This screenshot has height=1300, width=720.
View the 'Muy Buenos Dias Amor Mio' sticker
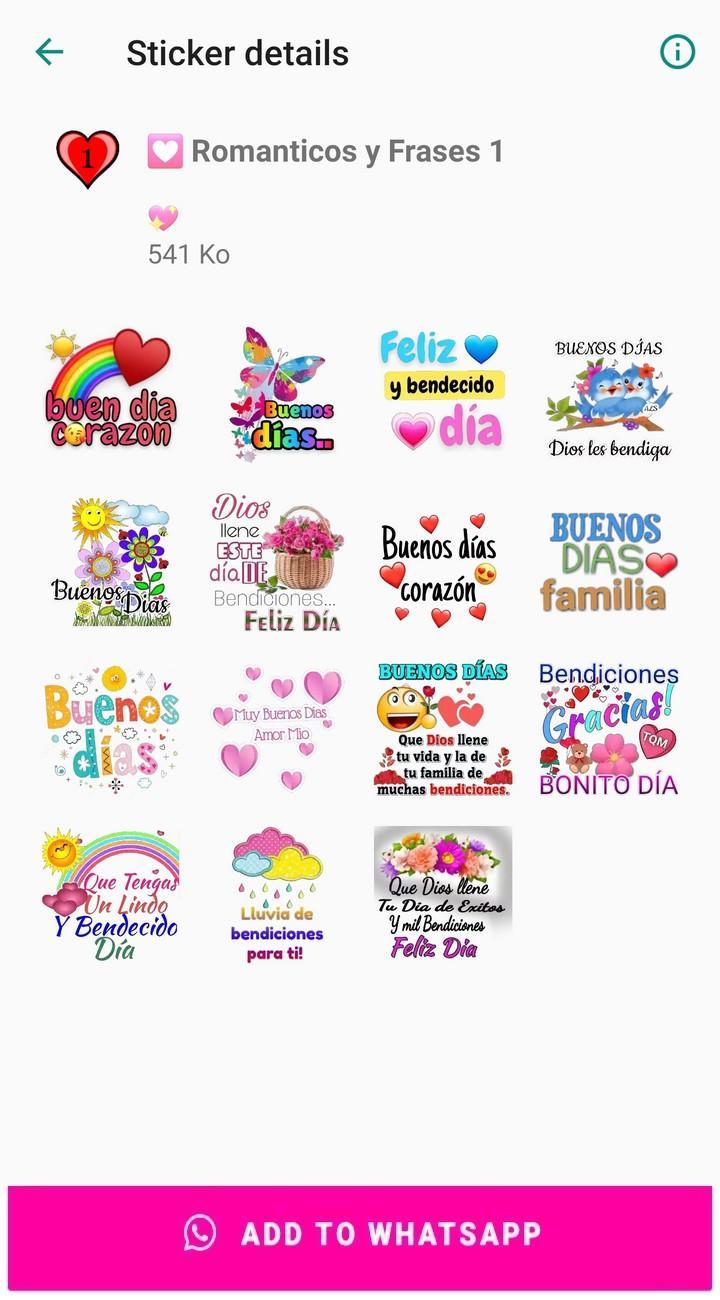click(x=276, y=729)
